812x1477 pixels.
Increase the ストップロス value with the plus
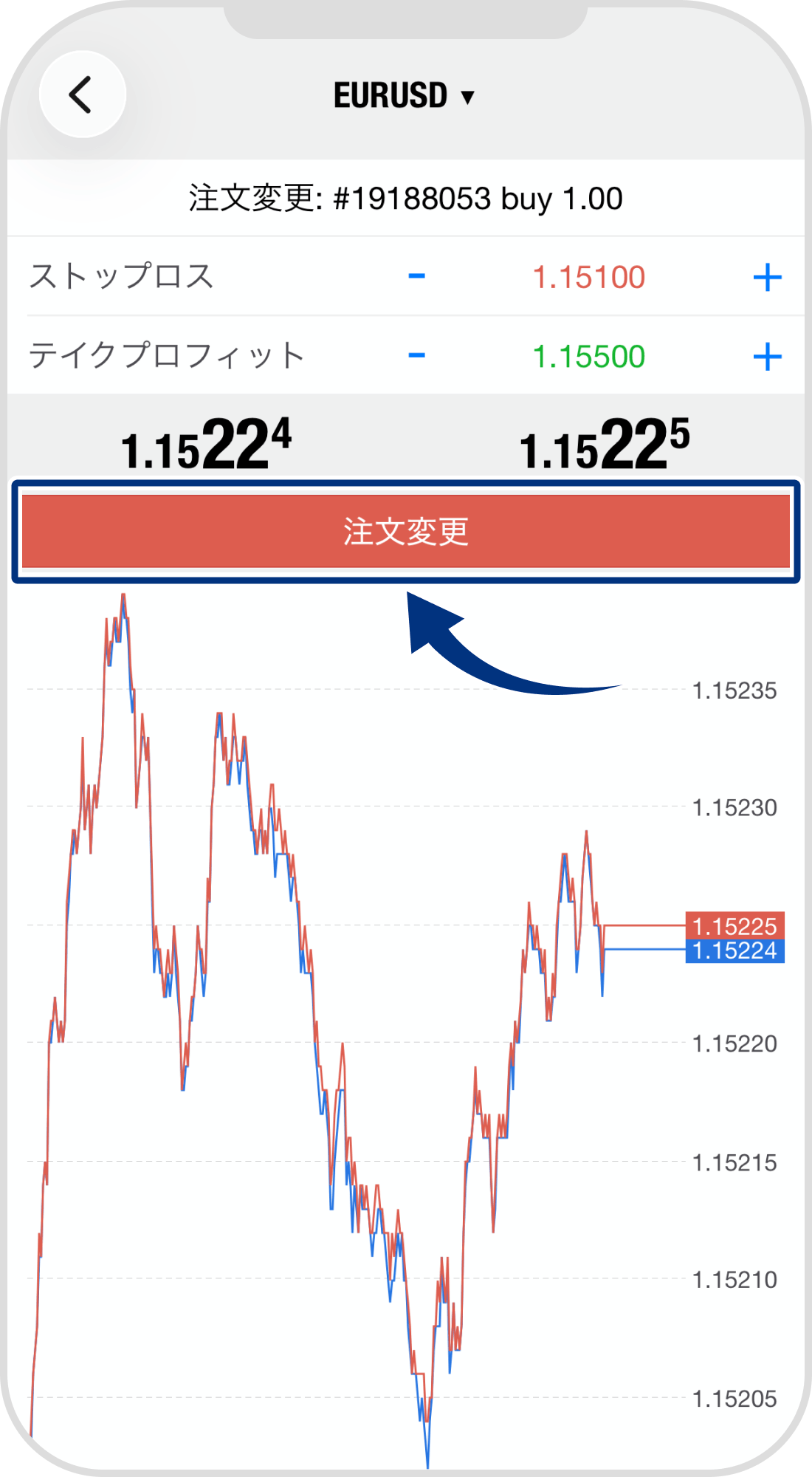(768, 276)
